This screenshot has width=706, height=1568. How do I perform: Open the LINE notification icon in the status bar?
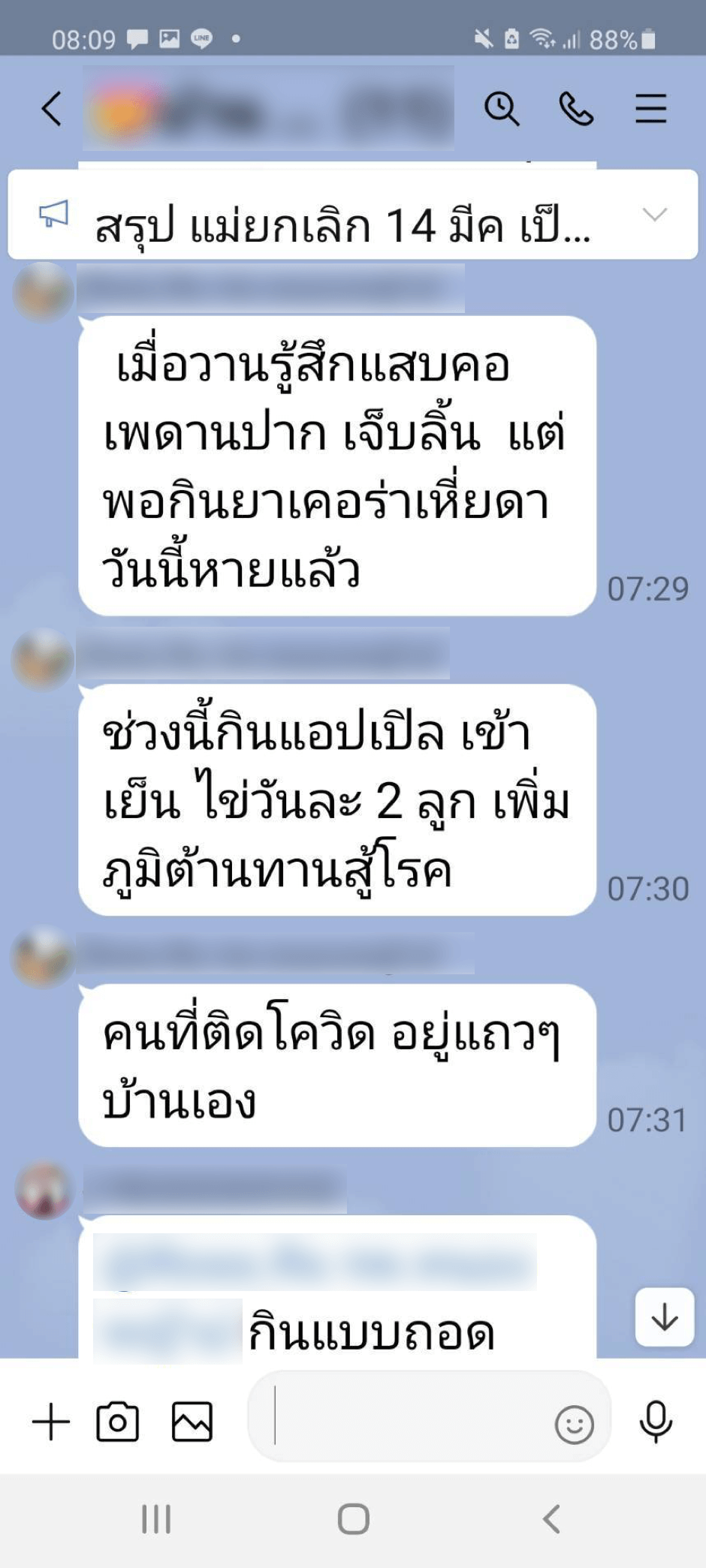[201, 37]
